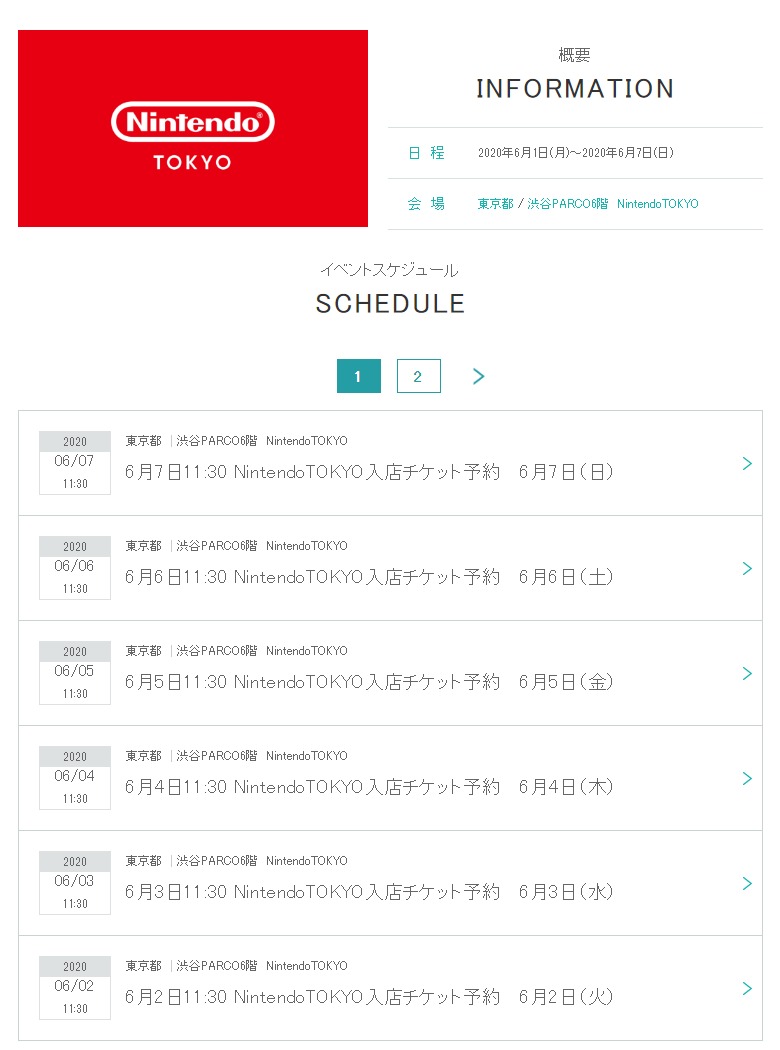Open the June 2 (火) ticket reservation
This screenshot has width=780, height=1050.
coord(369,997)
